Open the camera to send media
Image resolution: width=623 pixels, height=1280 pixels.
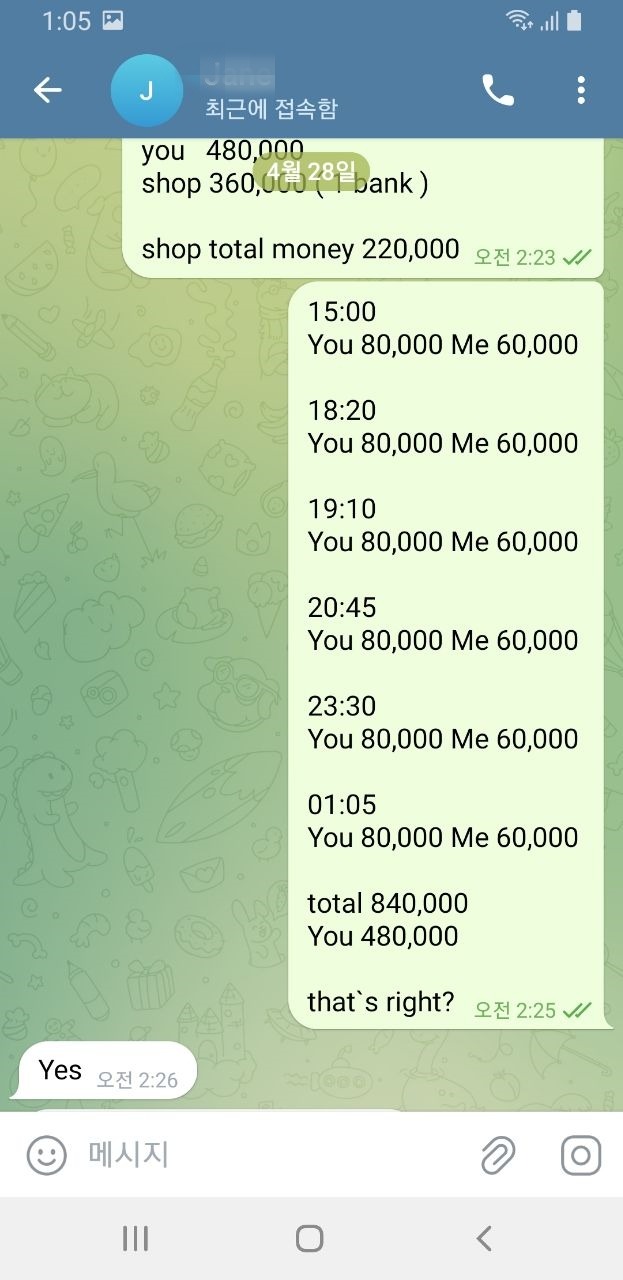tap(580, 1155)
